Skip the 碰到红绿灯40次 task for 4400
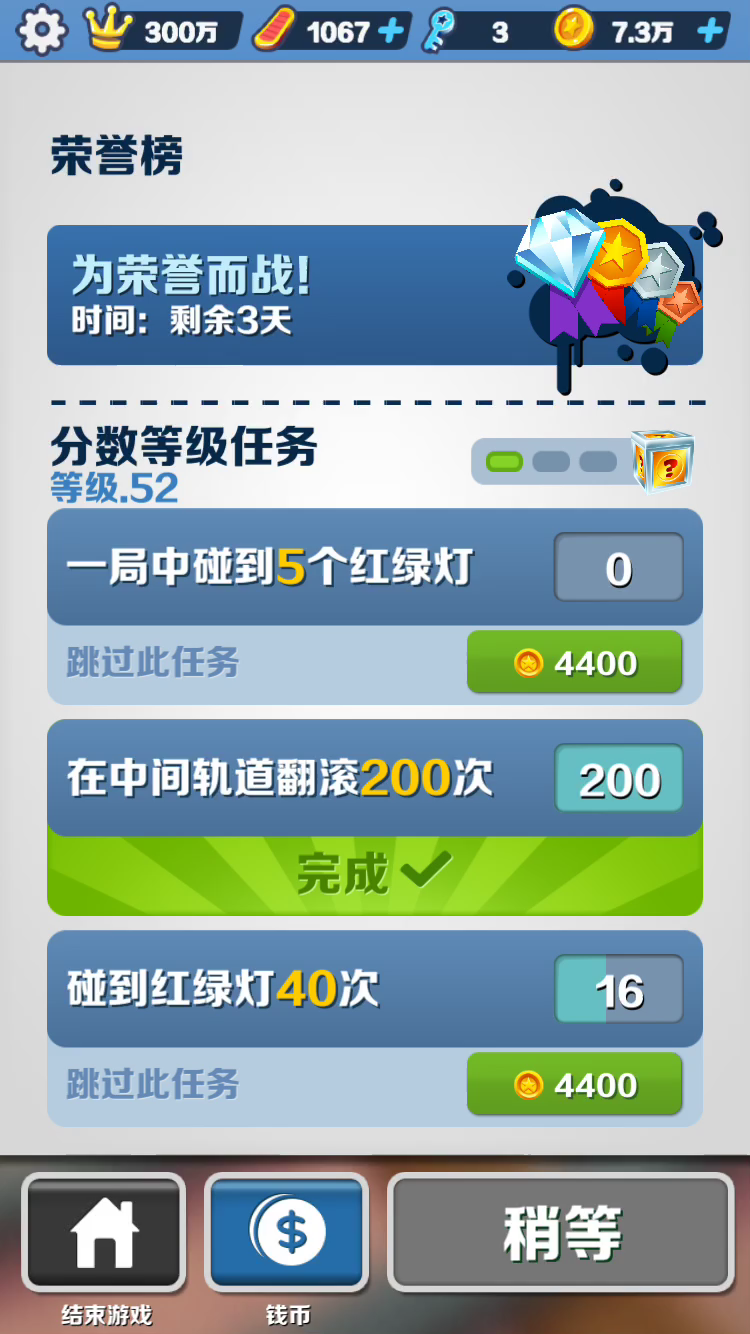The height and width of the screenshot is (1334, 750). (574, 1084)
